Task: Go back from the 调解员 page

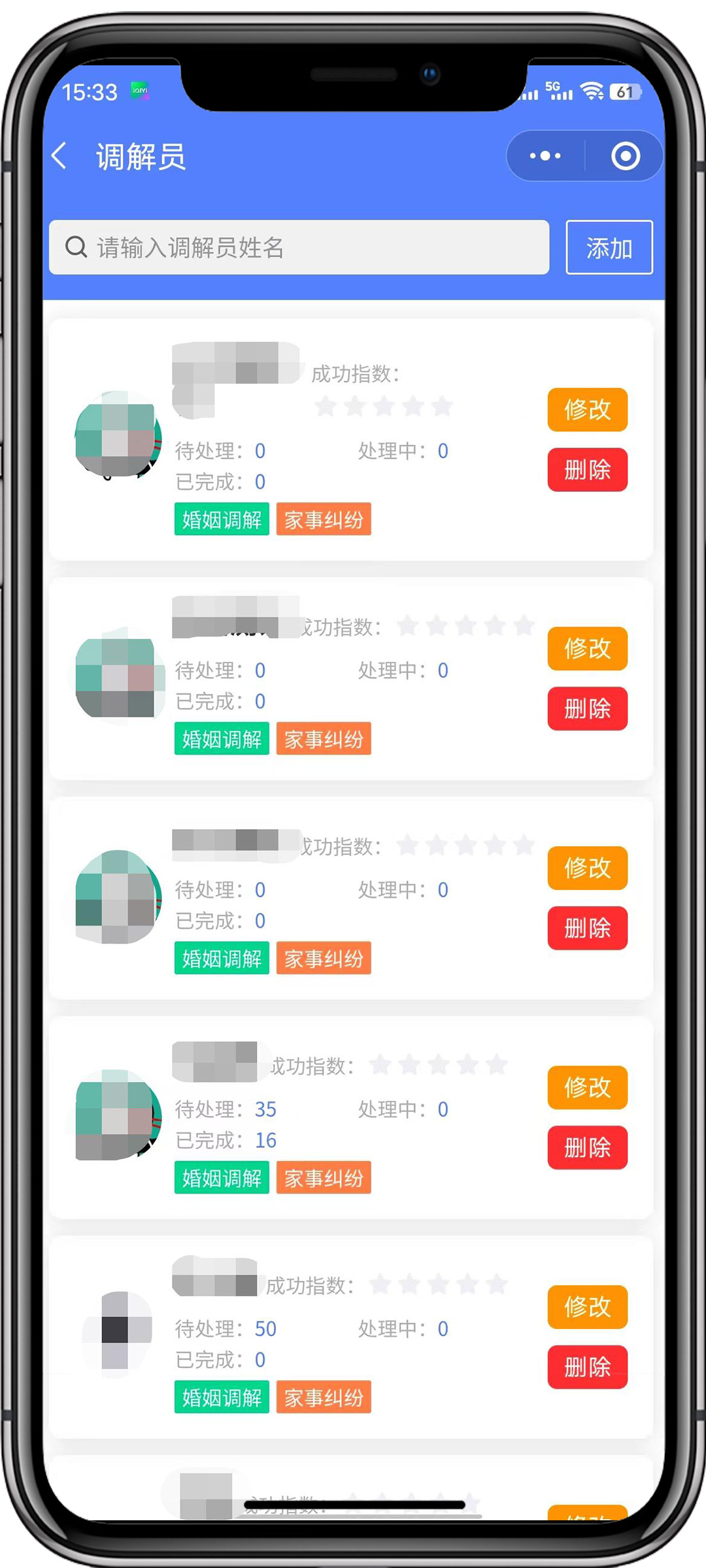Action: [60, 157]
